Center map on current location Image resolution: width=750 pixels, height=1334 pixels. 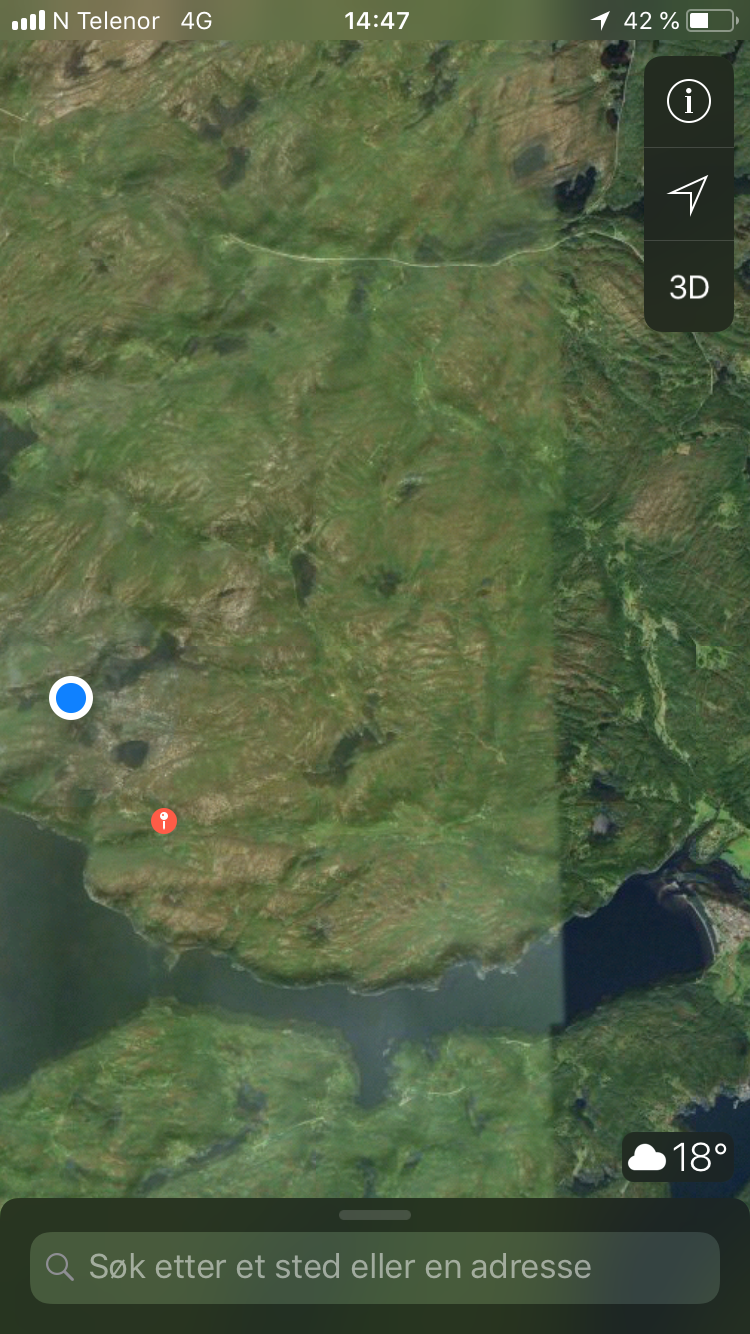[688, 194]
